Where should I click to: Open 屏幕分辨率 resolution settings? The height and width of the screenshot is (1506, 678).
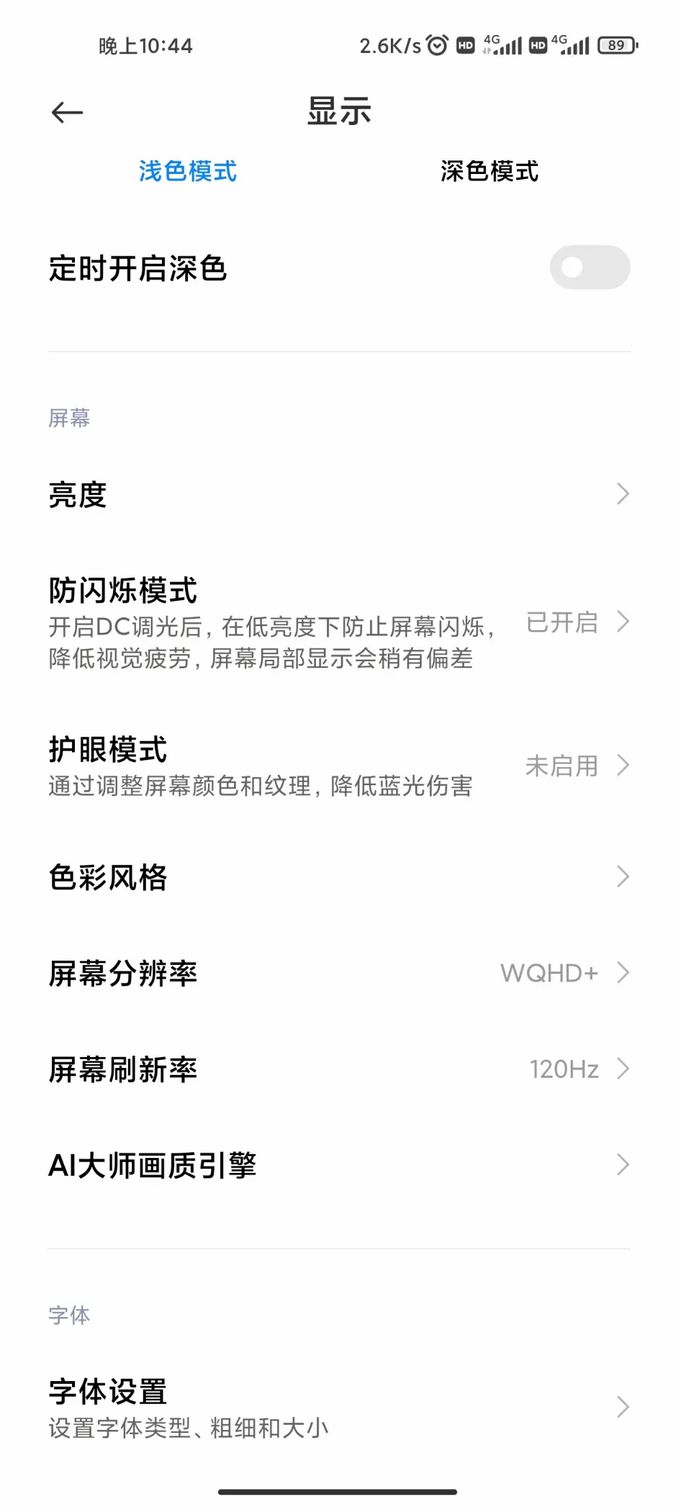[x=339, y=973]
